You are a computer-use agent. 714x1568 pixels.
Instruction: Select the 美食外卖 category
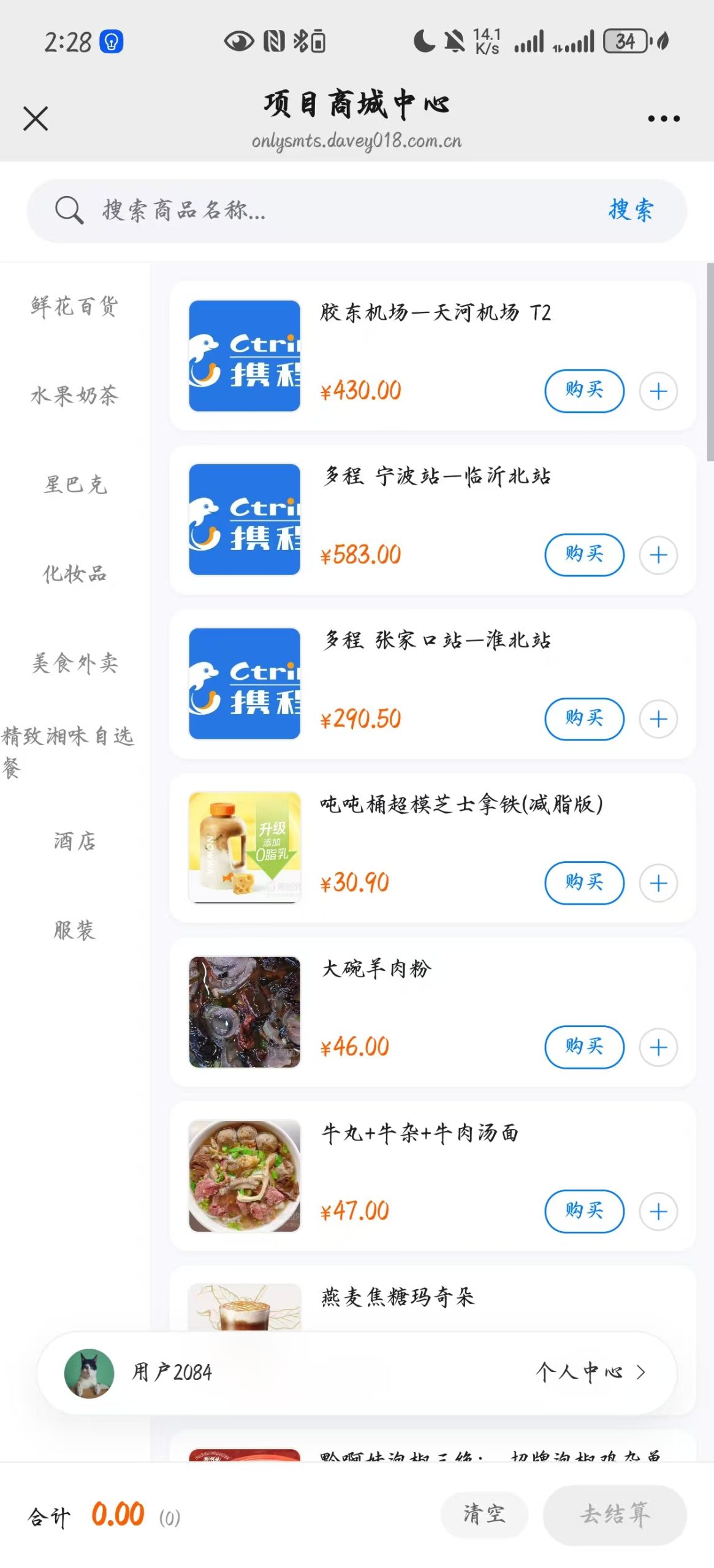point(75,663)
